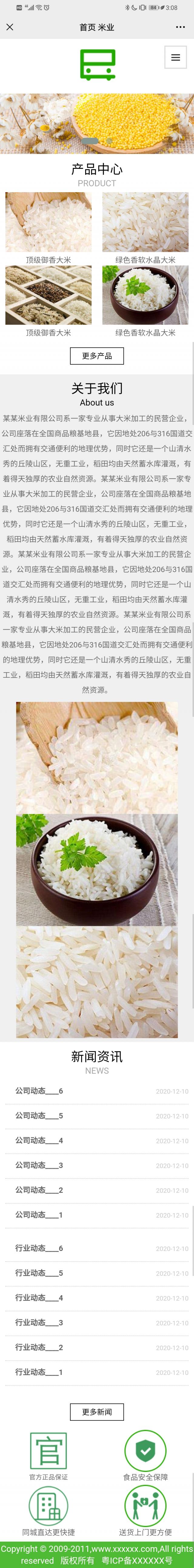Image resolution: width=194 pixels, height=1568 pixels.
Task: Tap the 更多产品 button
Action: pos(97,356)
